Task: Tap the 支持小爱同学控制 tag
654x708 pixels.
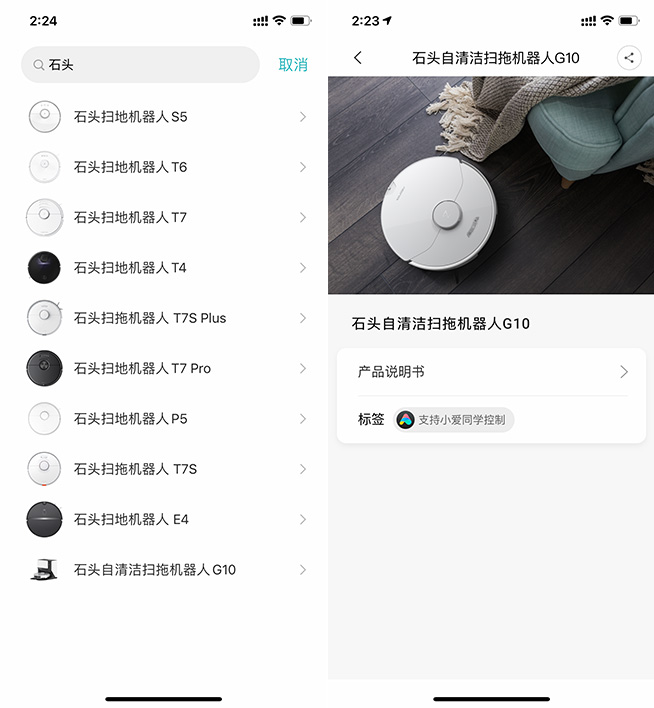Action: click(455, 420)
